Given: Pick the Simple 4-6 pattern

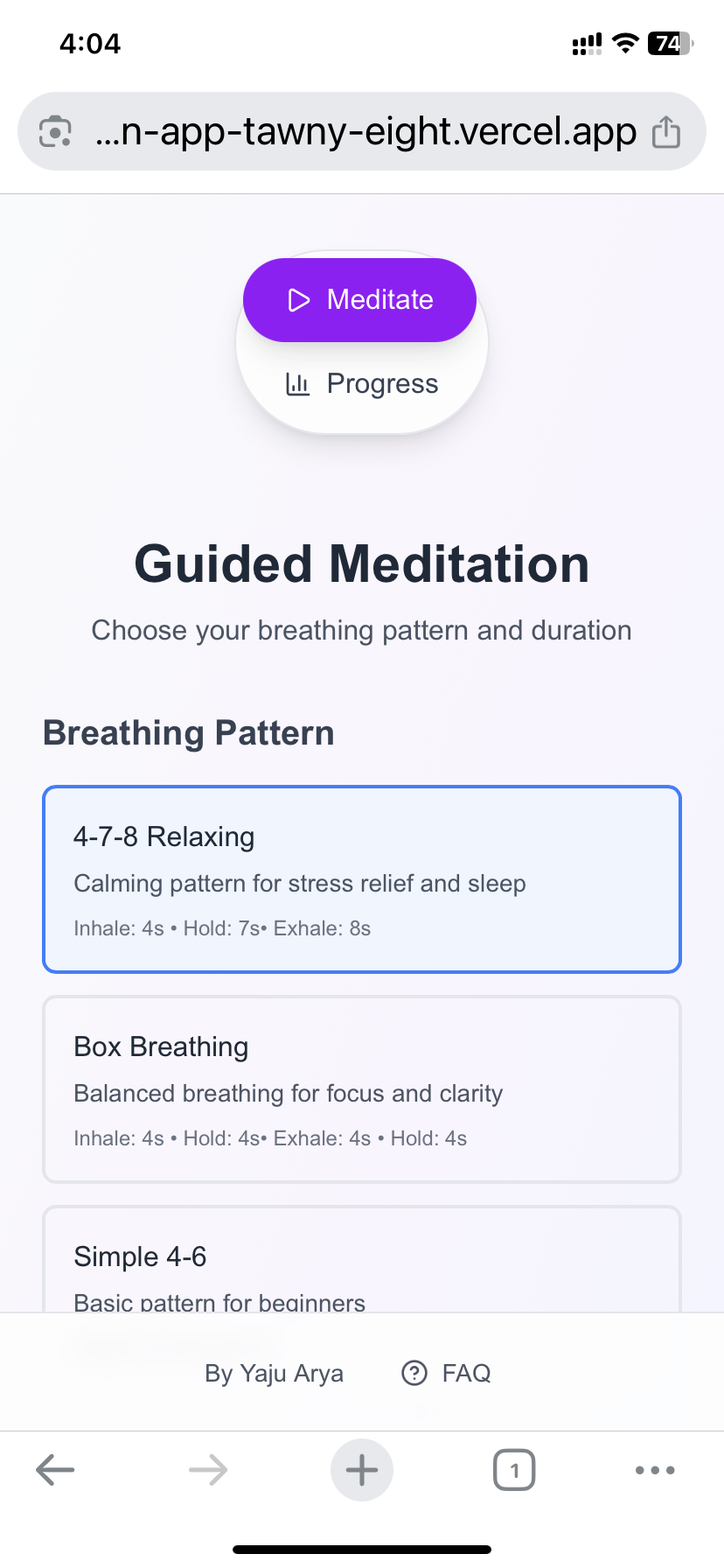Looking at the screenshot, I should [x=362, y=1260].
